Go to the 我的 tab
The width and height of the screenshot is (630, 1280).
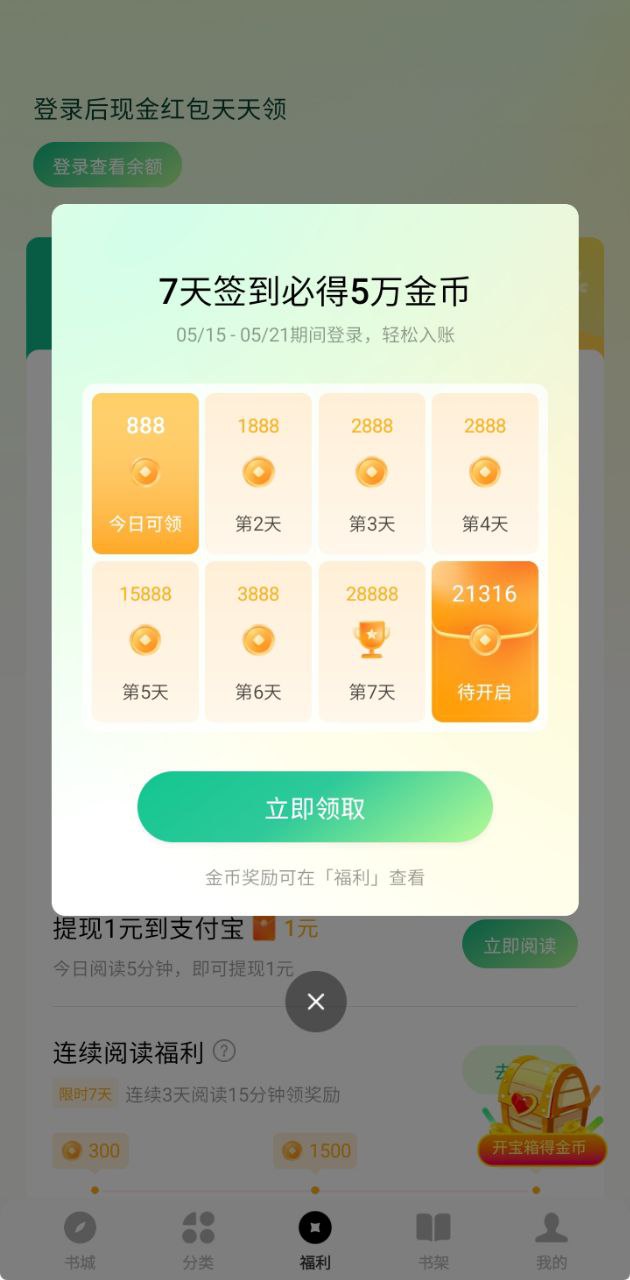(551, 1240)
